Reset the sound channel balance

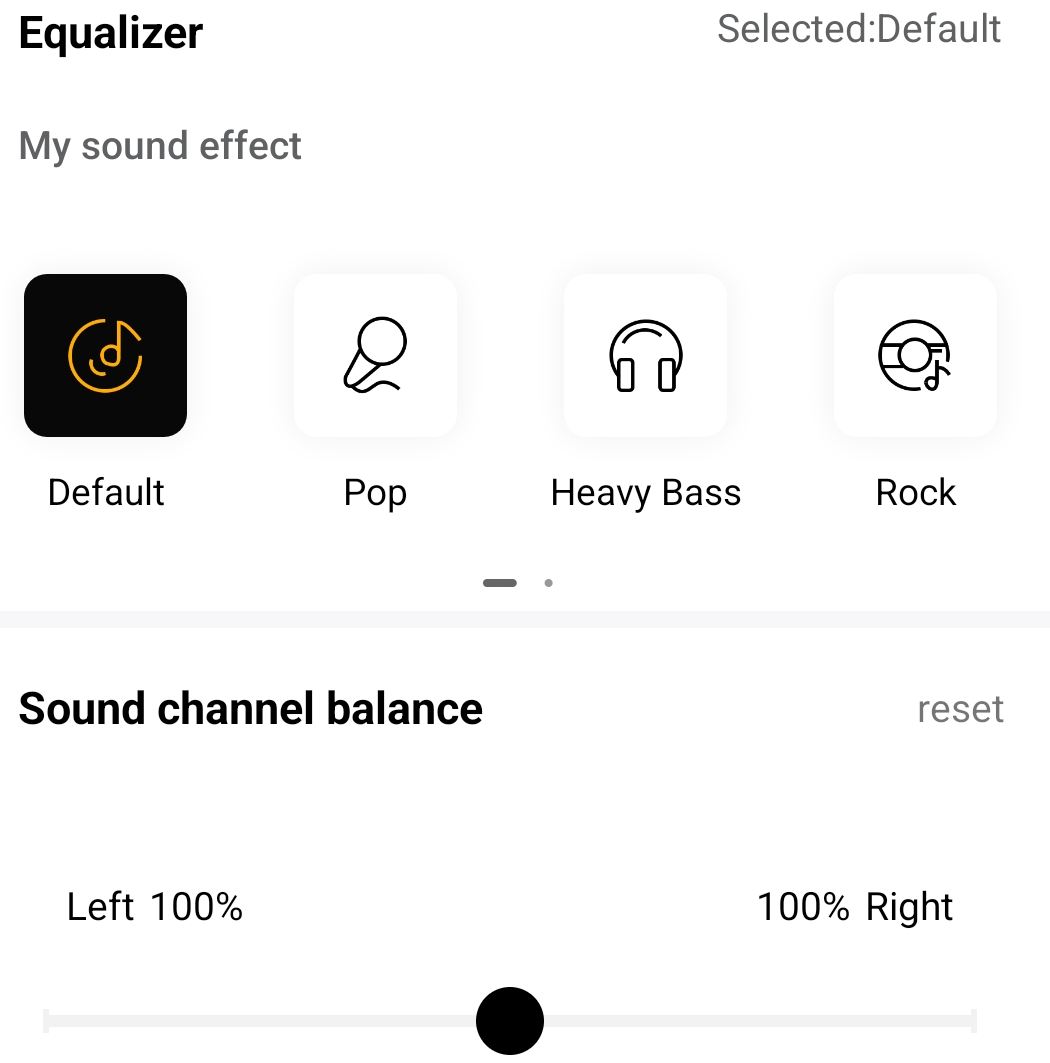click(x=960, y=708)
